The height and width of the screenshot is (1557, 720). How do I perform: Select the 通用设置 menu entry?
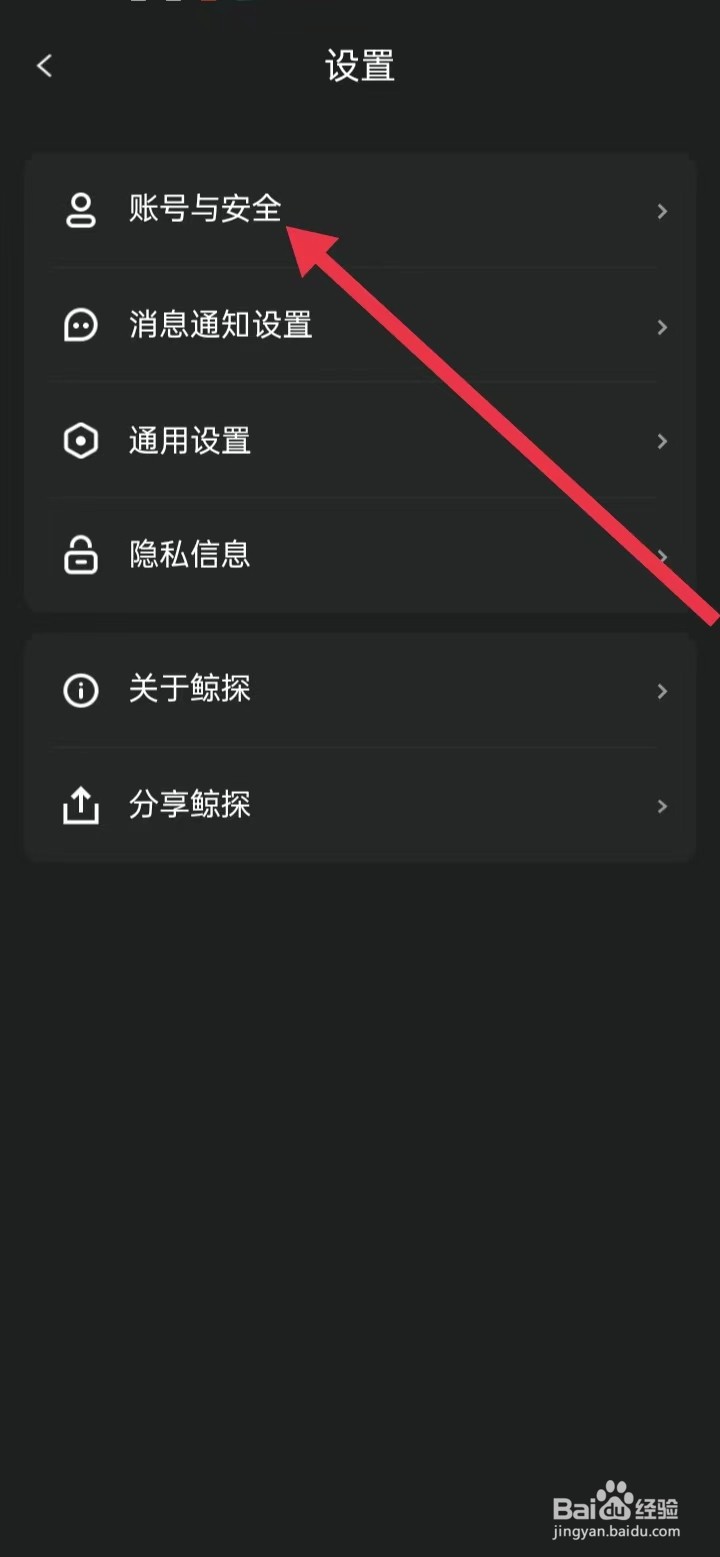pyautogui.click(x=189, y=441)
